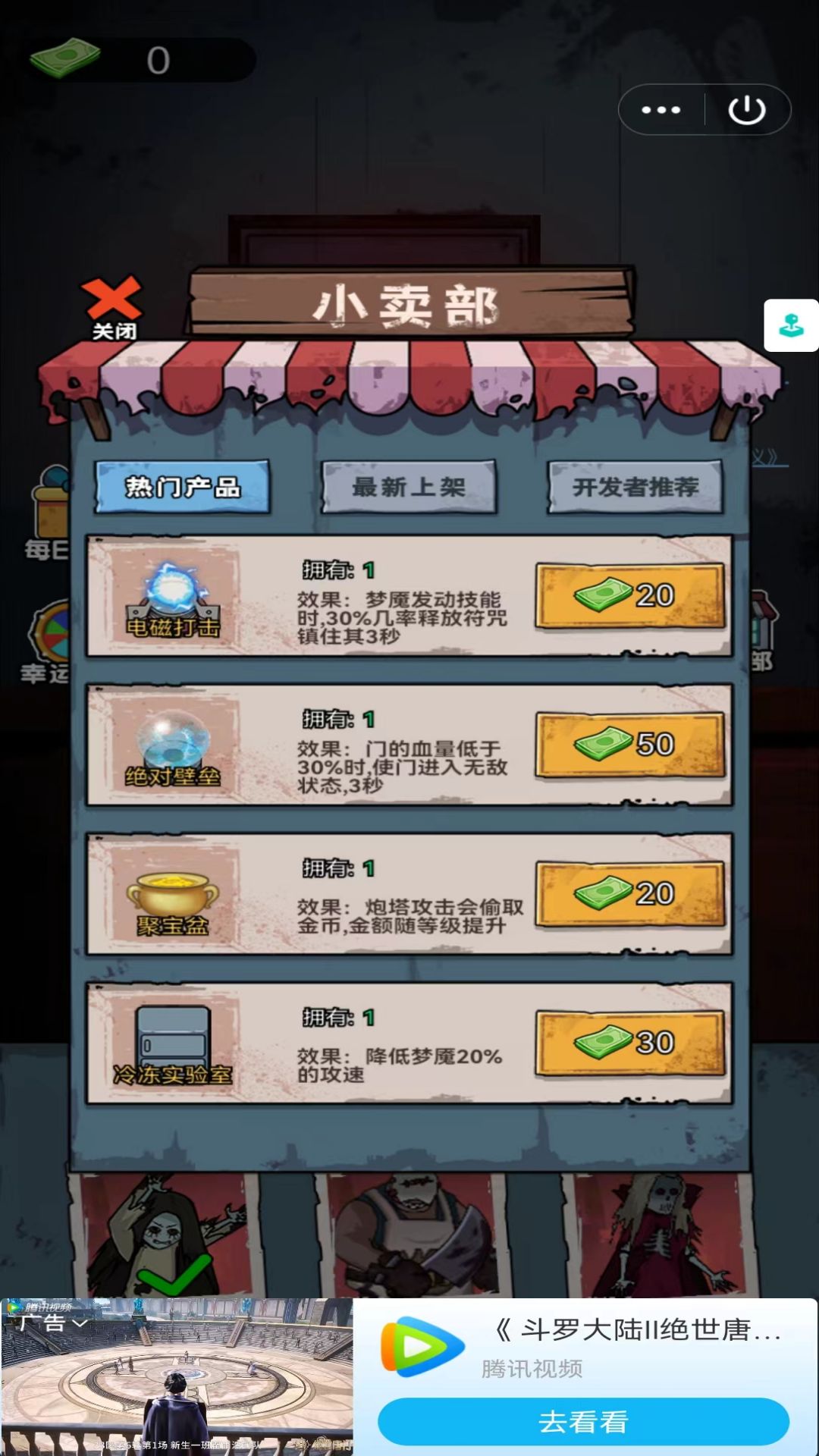
Task: Expand the 广告 dropdown on the ad
Action: (x=53, y=1324)
